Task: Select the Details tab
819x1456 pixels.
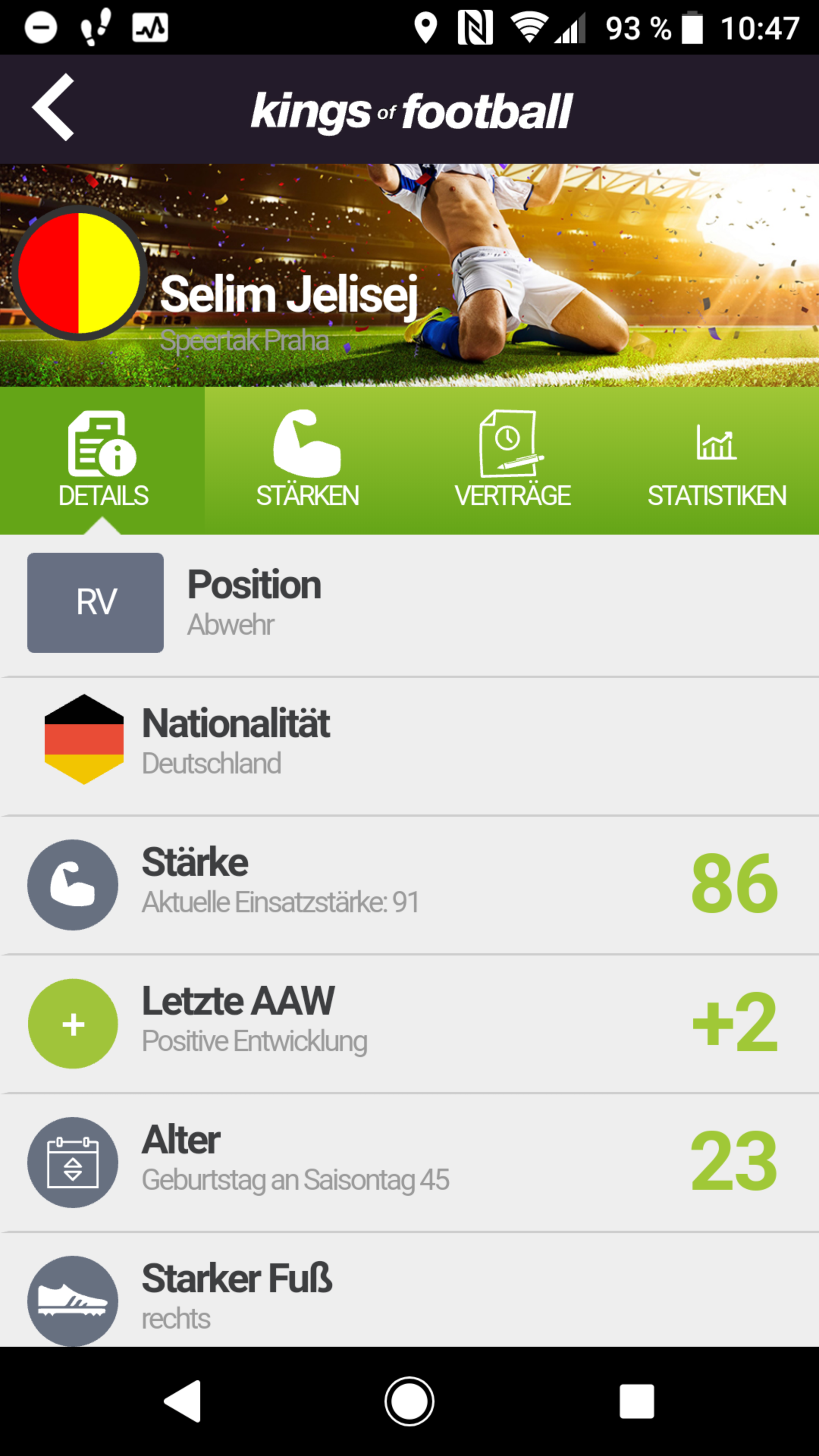Action: [103, 461]
